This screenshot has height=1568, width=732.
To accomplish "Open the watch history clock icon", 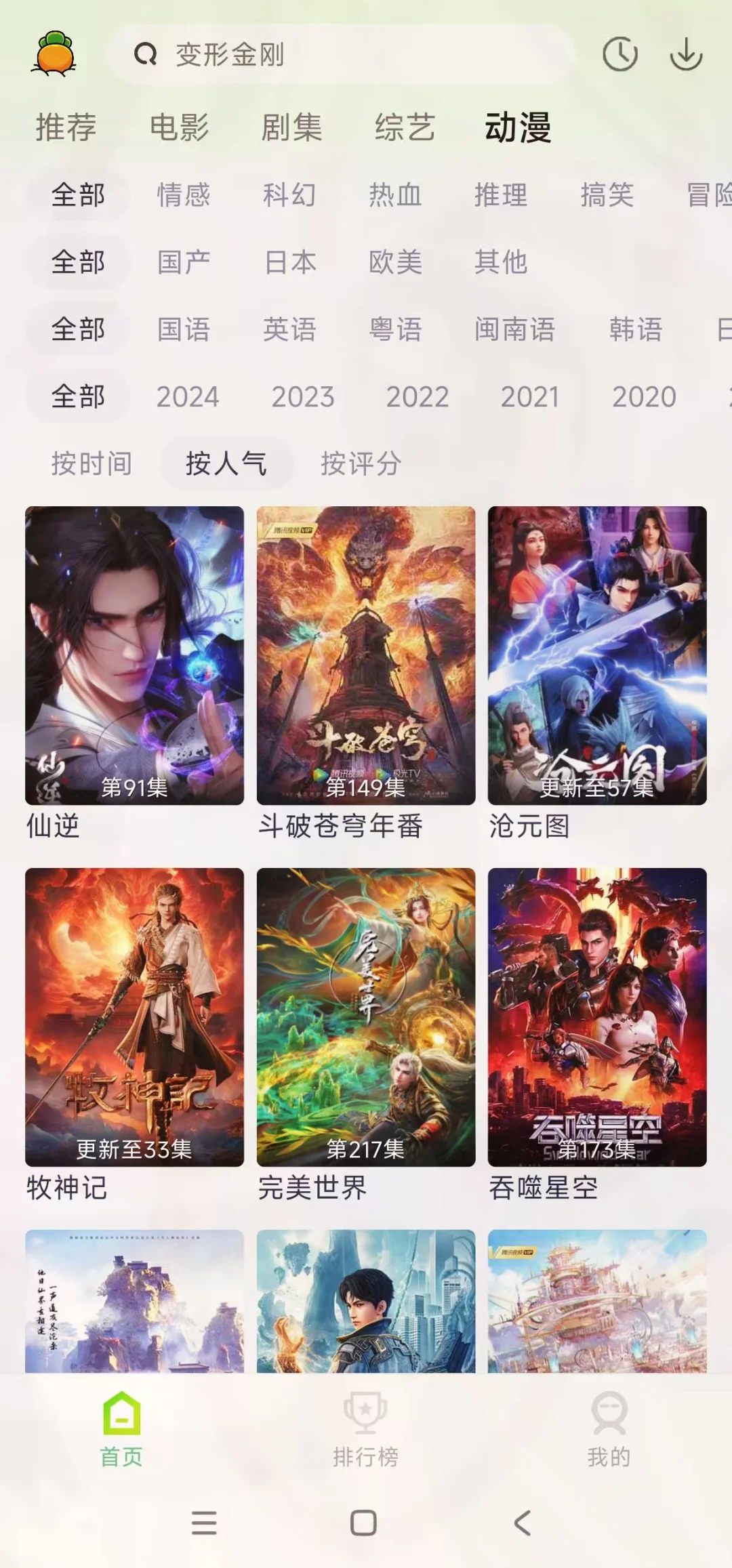I will 619,54.
